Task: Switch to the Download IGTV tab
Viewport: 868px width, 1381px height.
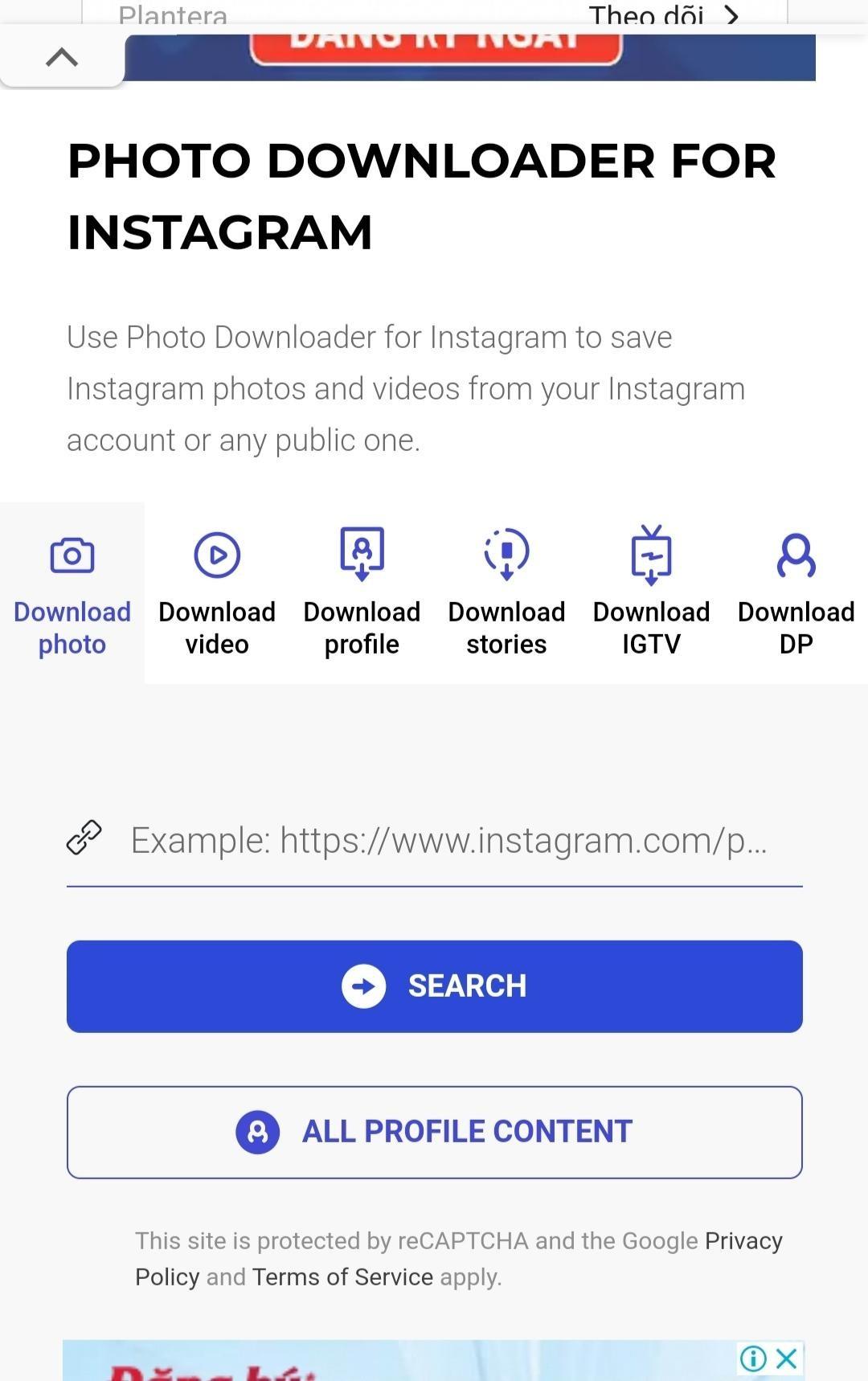Action: [651, 593]
